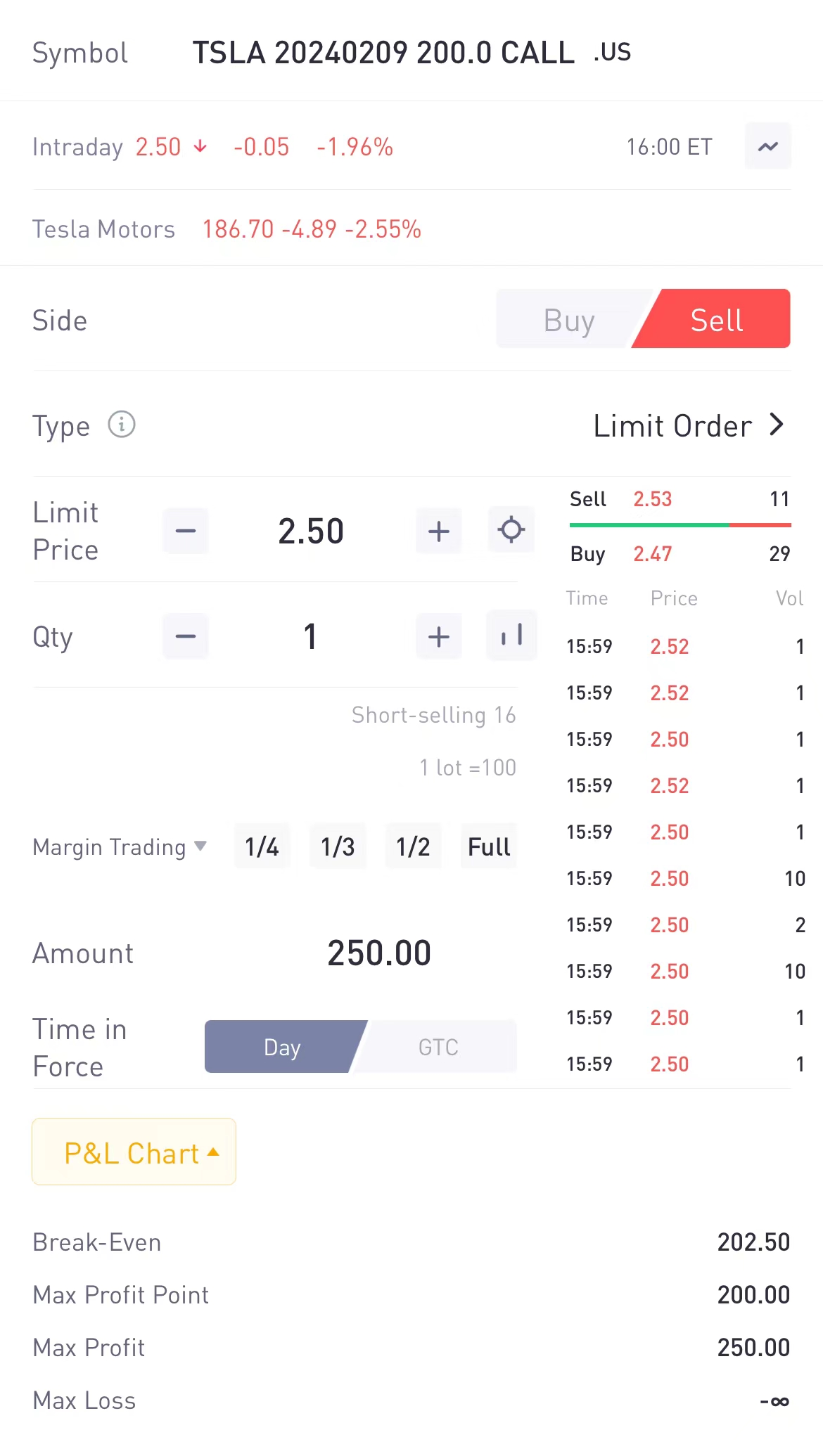Open the quantity bars icon
Viewport: 823px width, 1456px height.
(511, 636)
